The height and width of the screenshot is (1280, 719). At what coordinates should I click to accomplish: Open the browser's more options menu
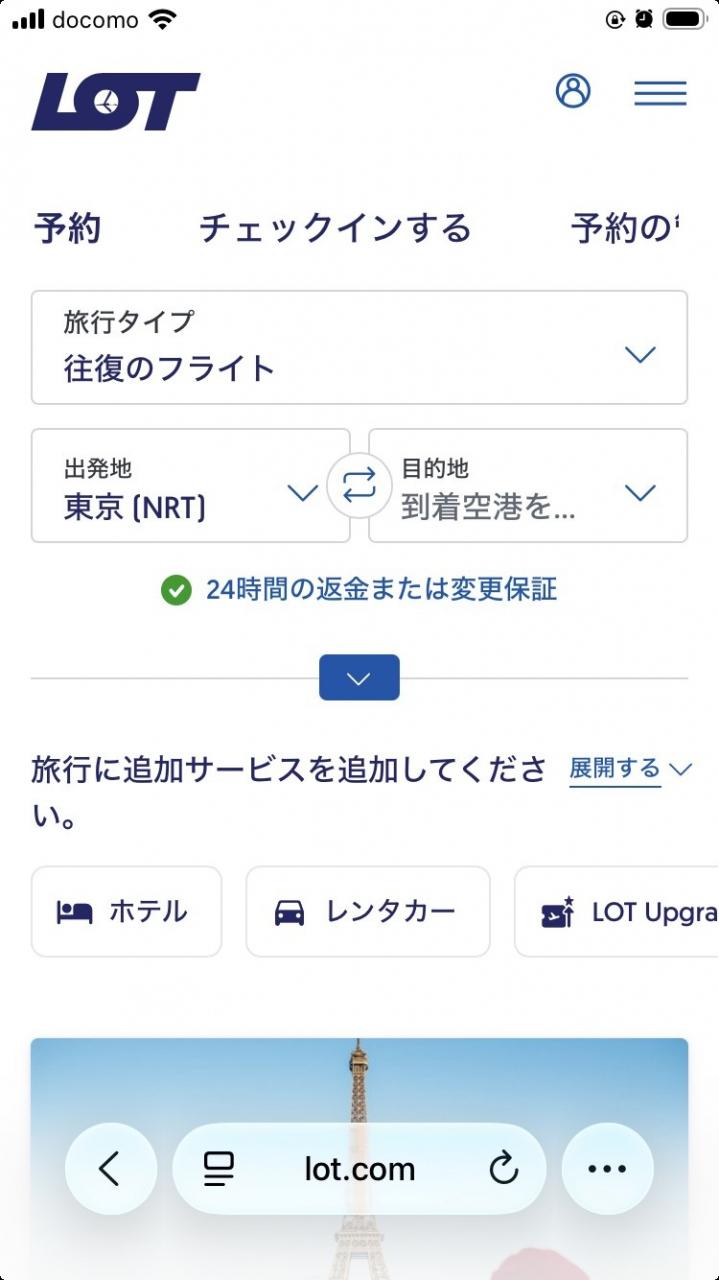tap(607, 1169)
